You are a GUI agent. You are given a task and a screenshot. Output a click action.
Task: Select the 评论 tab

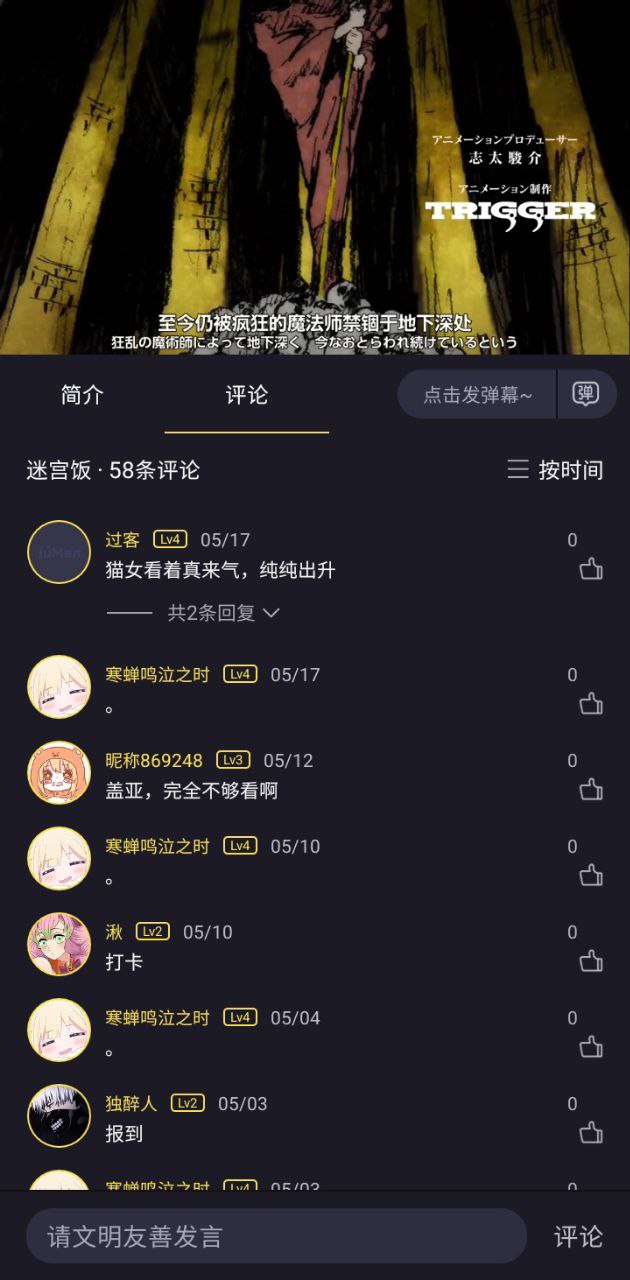[x=247, y=395]
